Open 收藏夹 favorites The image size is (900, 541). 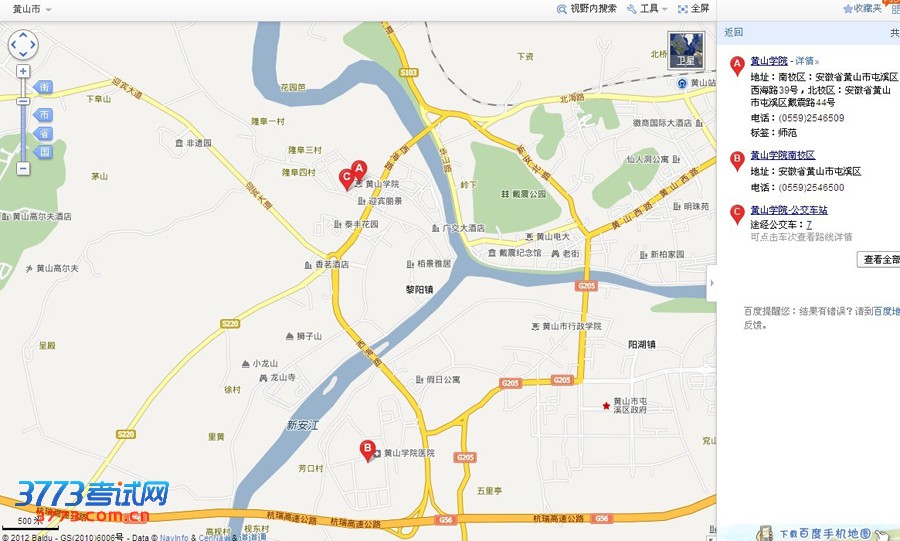click(866, 8)
